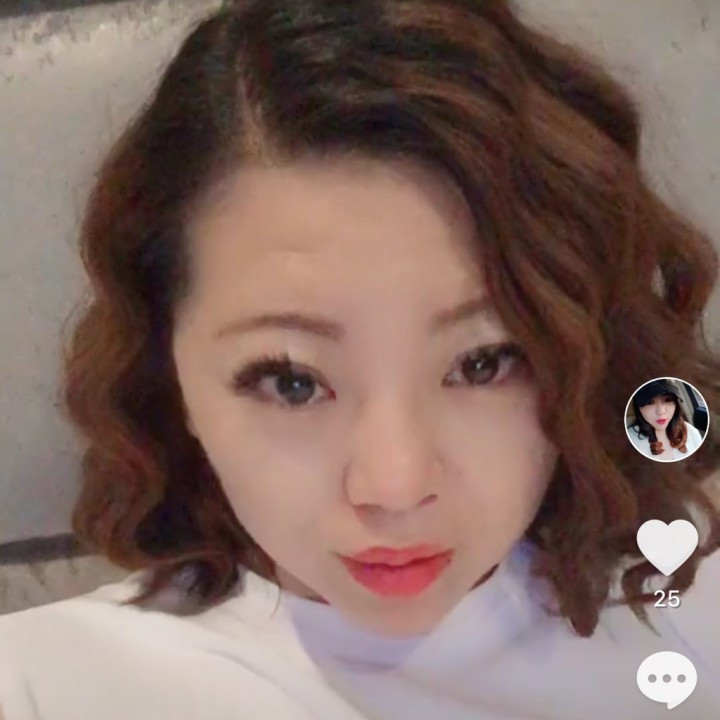Like this video with the heart
This screenshot has height=720, width=720.
pyautogui.click(x=667, y=546)
